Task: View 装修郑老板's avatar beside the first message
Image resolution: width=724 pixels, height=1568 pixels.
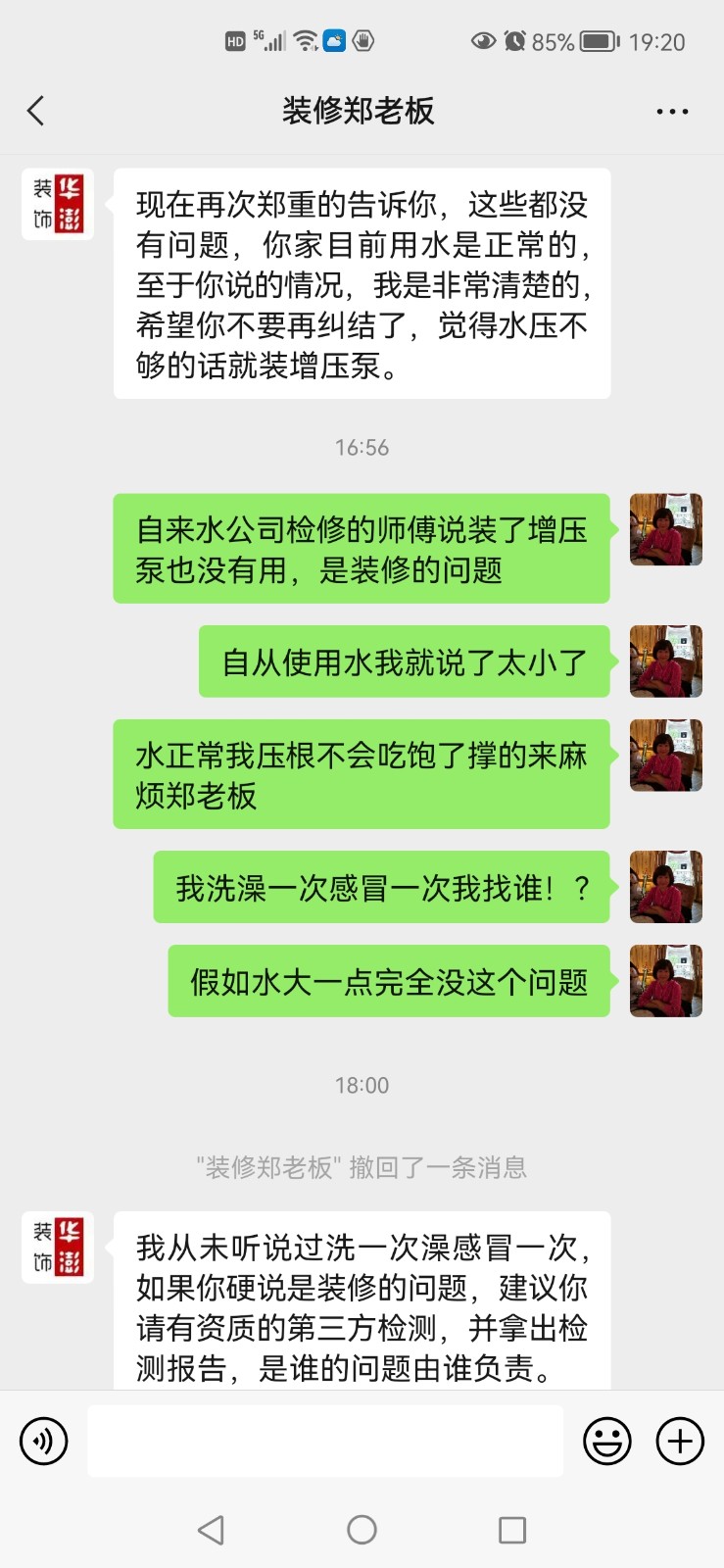Action: (58, 204)
